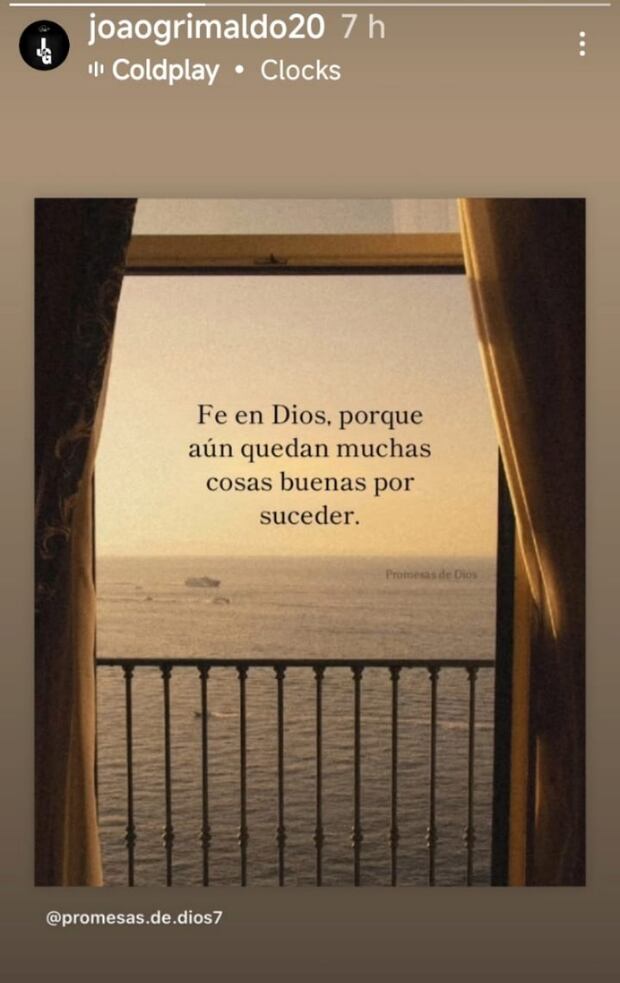Open joaogrimaldo20's profile avatar
Image resolution: width=620 pixels, height=983 pixels.
[x=44, y=45]
